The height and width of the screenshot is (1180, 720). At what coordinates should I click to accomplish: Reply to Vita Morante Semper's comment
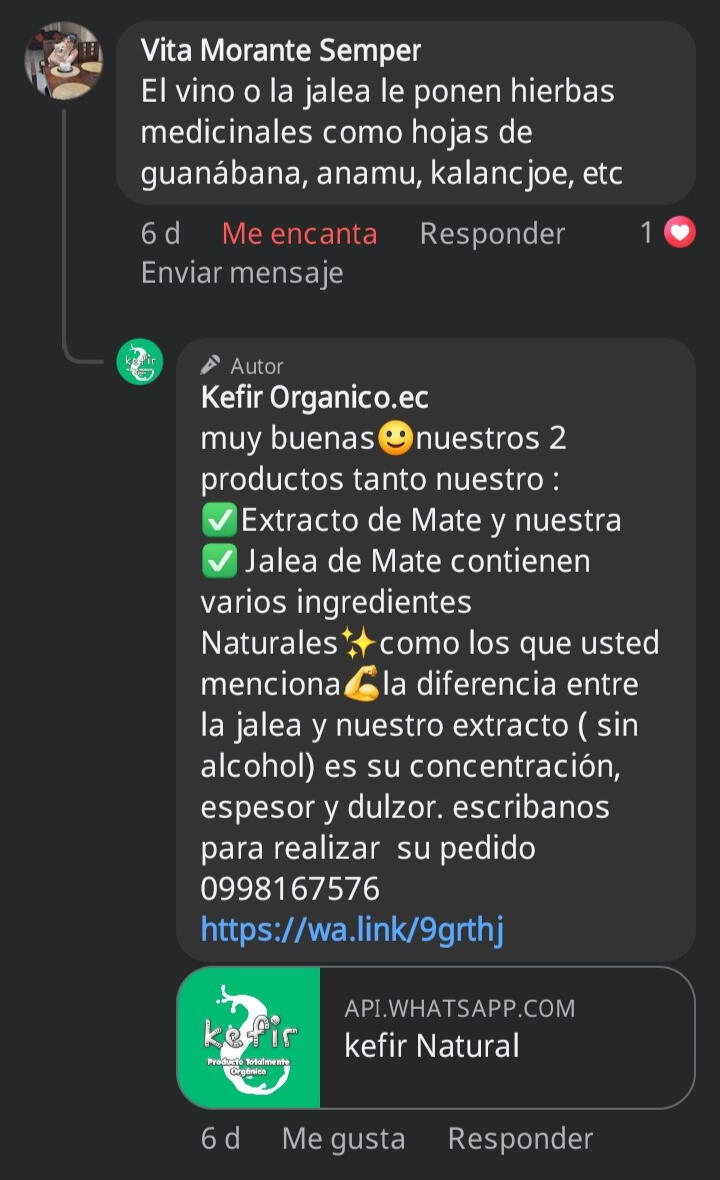coord(492,234)
